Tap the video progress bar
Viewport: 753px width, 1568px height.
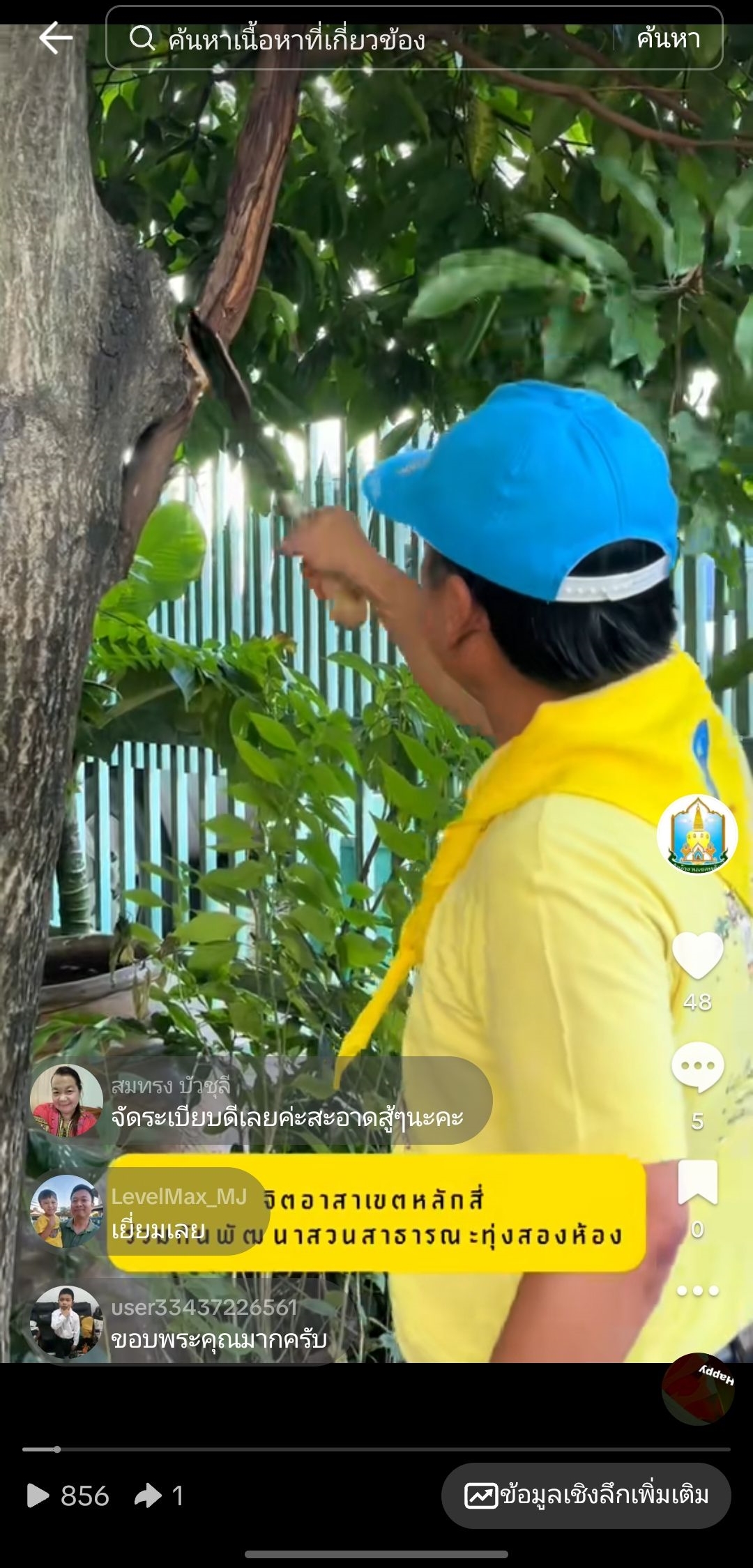tap(376, 1449)
